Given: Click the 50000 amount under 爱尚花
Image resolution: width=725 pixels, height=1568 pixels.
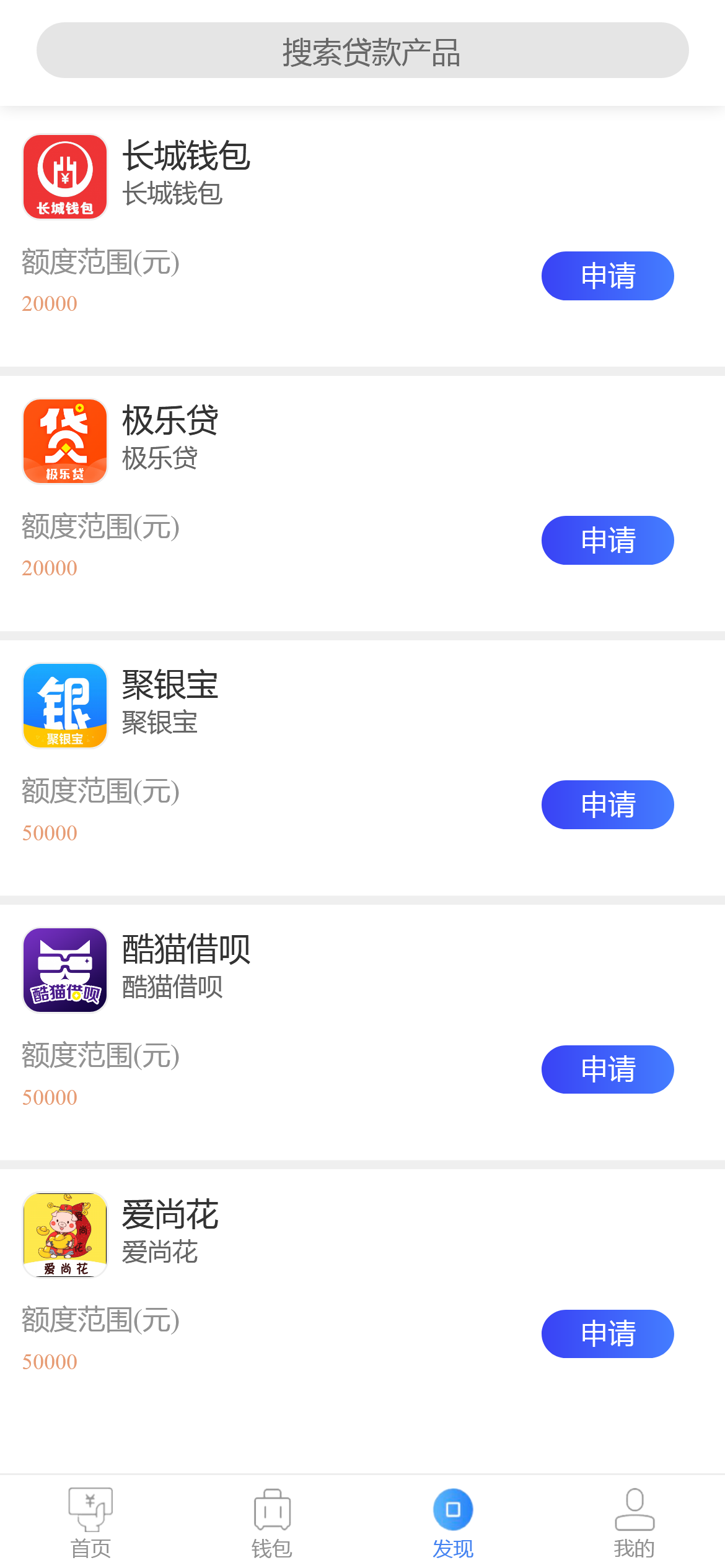Looking at the screenshot, I should pos(50,1361).
